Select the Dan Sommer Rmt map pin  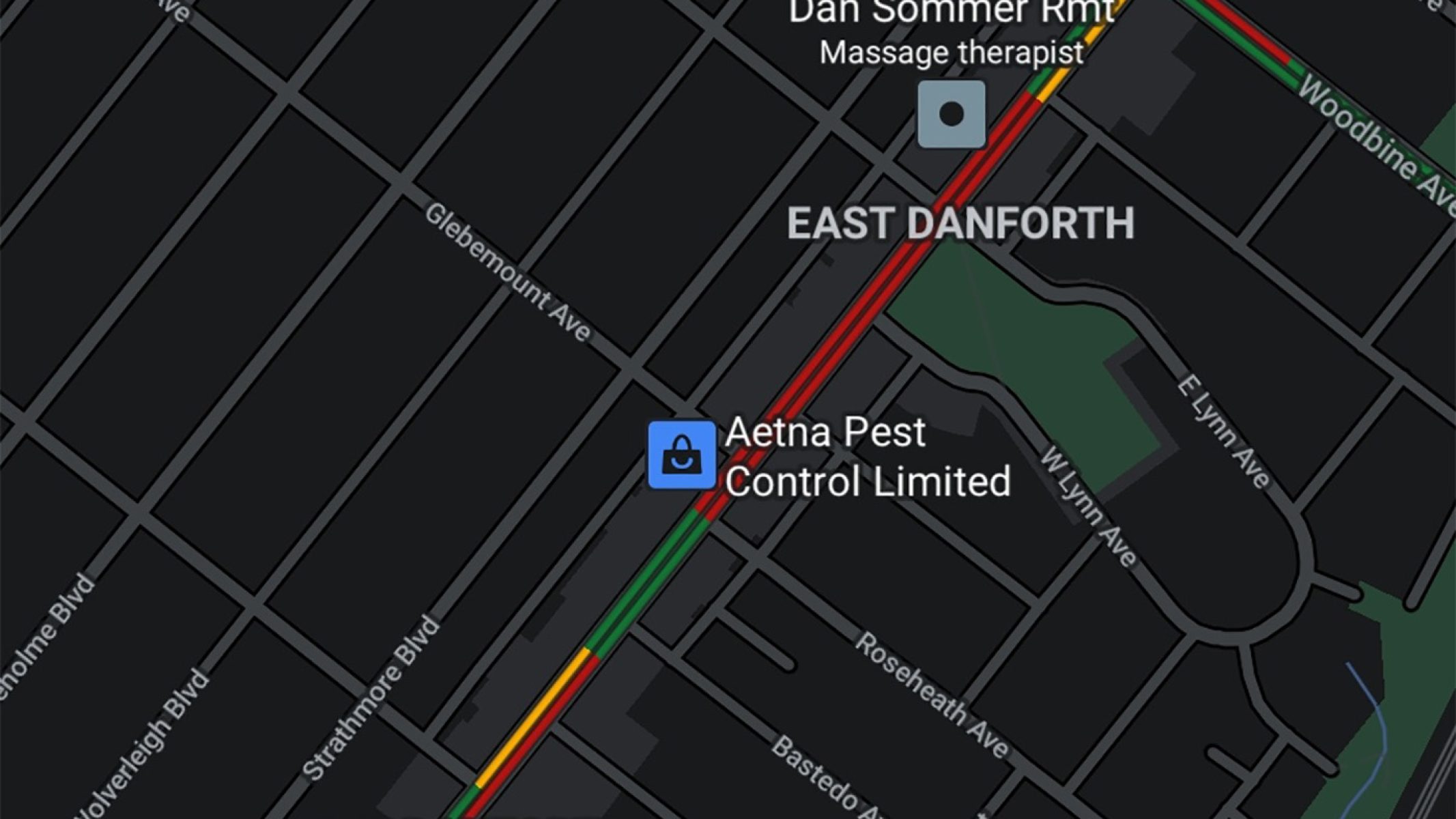951,114
